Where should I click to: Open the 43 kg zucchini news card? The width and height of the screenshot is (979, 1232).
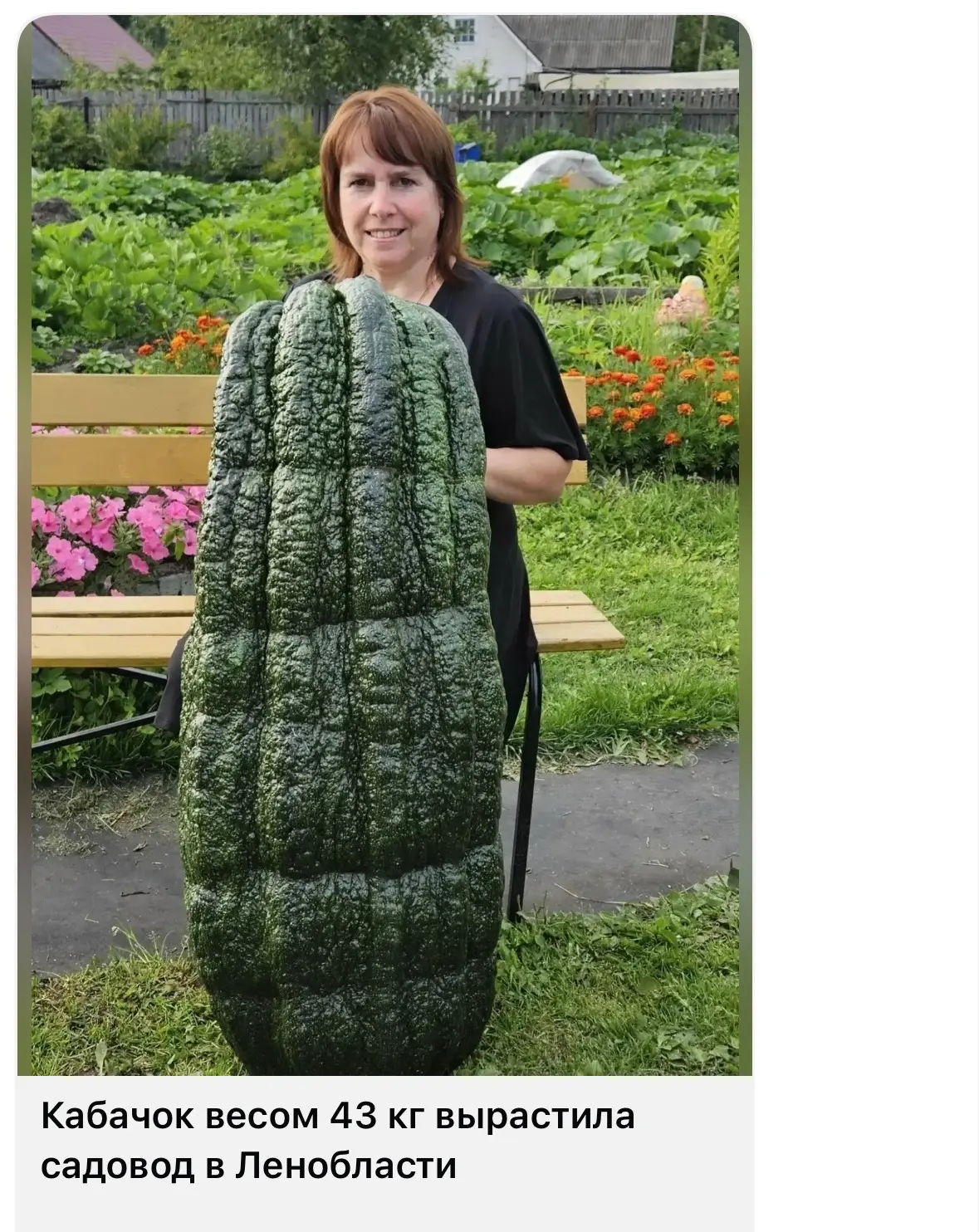point(384,623)
